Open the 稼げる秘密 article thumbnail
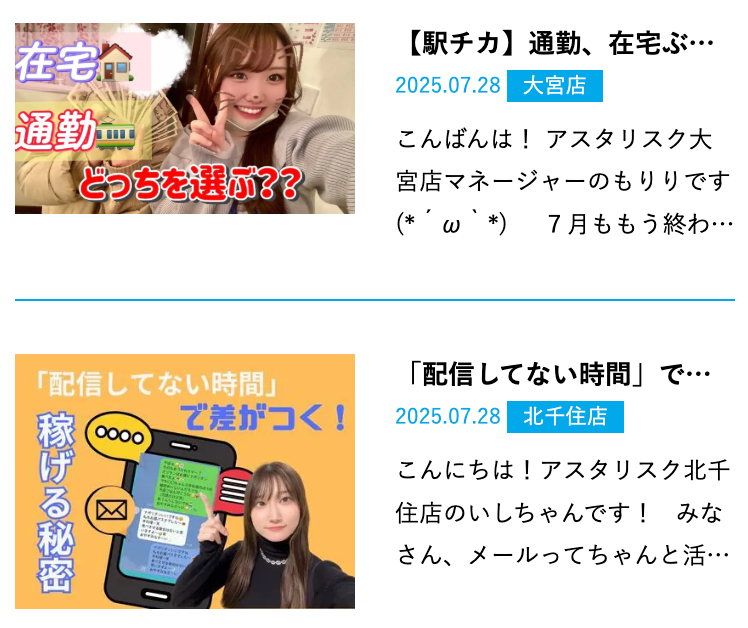 (x=185, y=481)
